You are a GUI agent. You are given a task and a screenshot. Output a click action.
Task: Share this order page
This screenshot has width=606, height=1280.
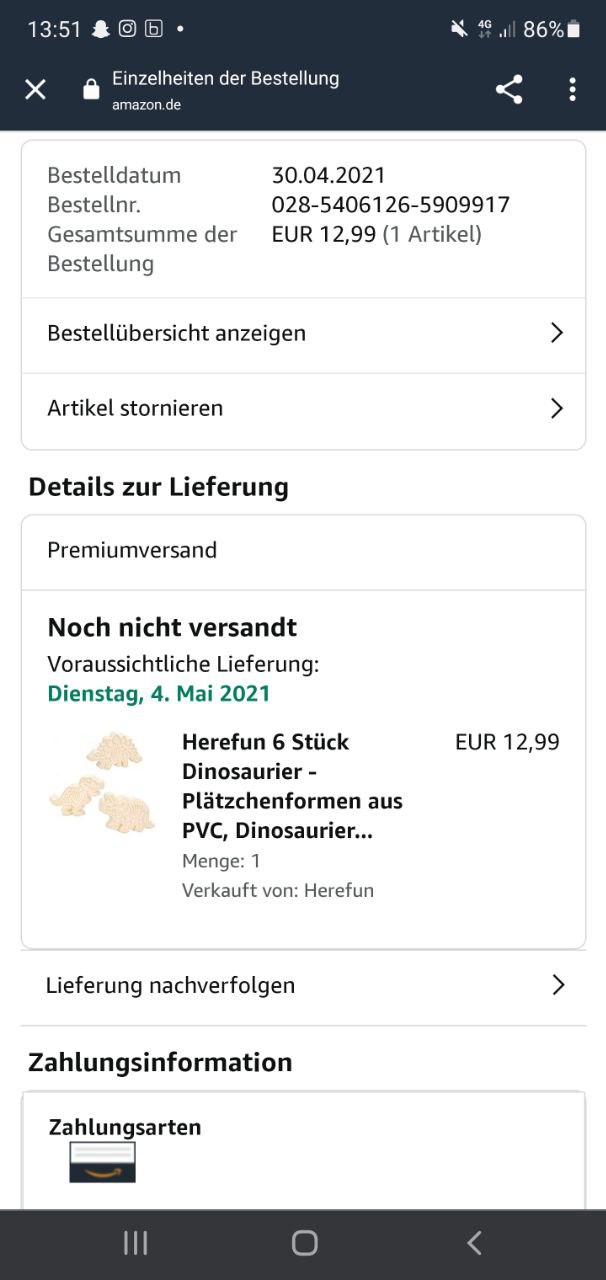coord(509,90)
